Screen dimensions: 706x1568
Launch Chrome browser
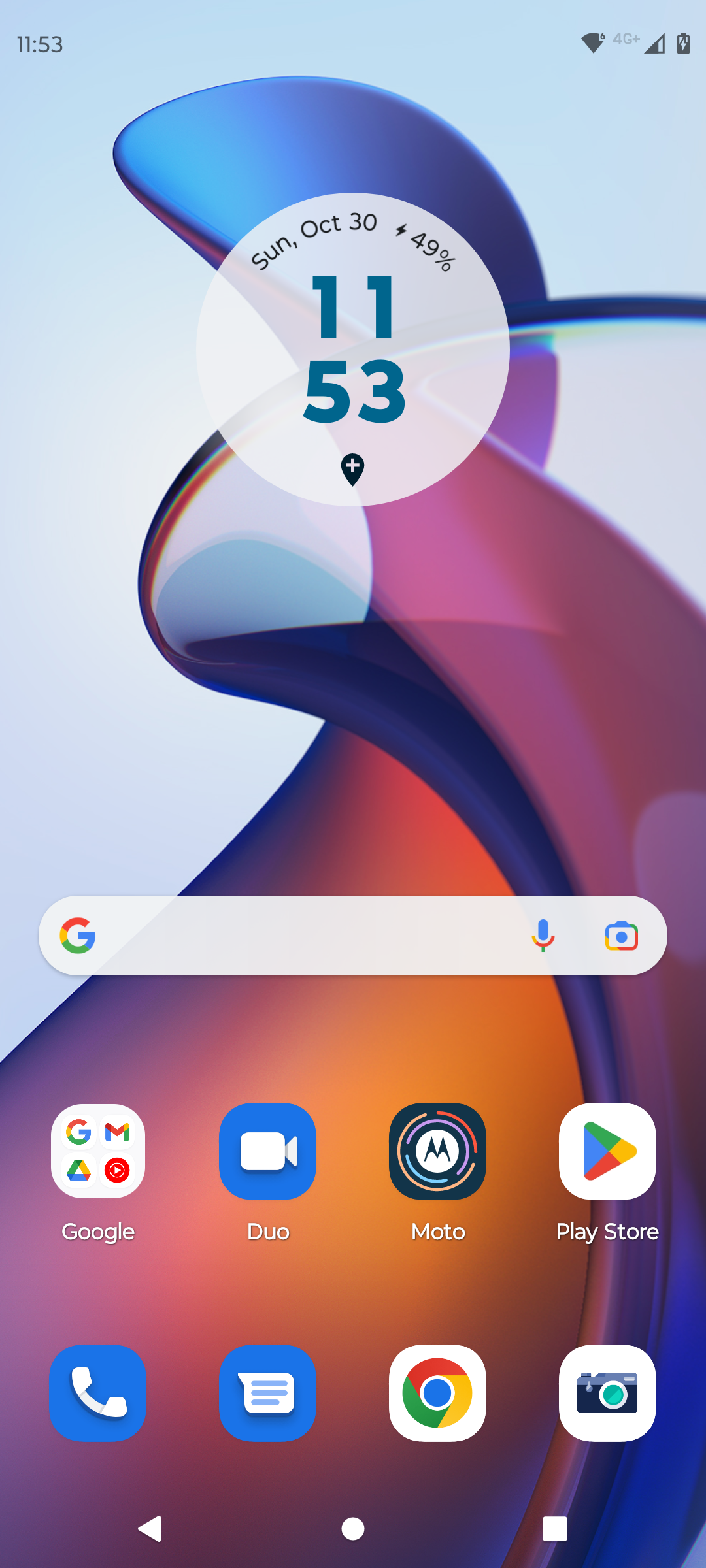(437, 1393)
